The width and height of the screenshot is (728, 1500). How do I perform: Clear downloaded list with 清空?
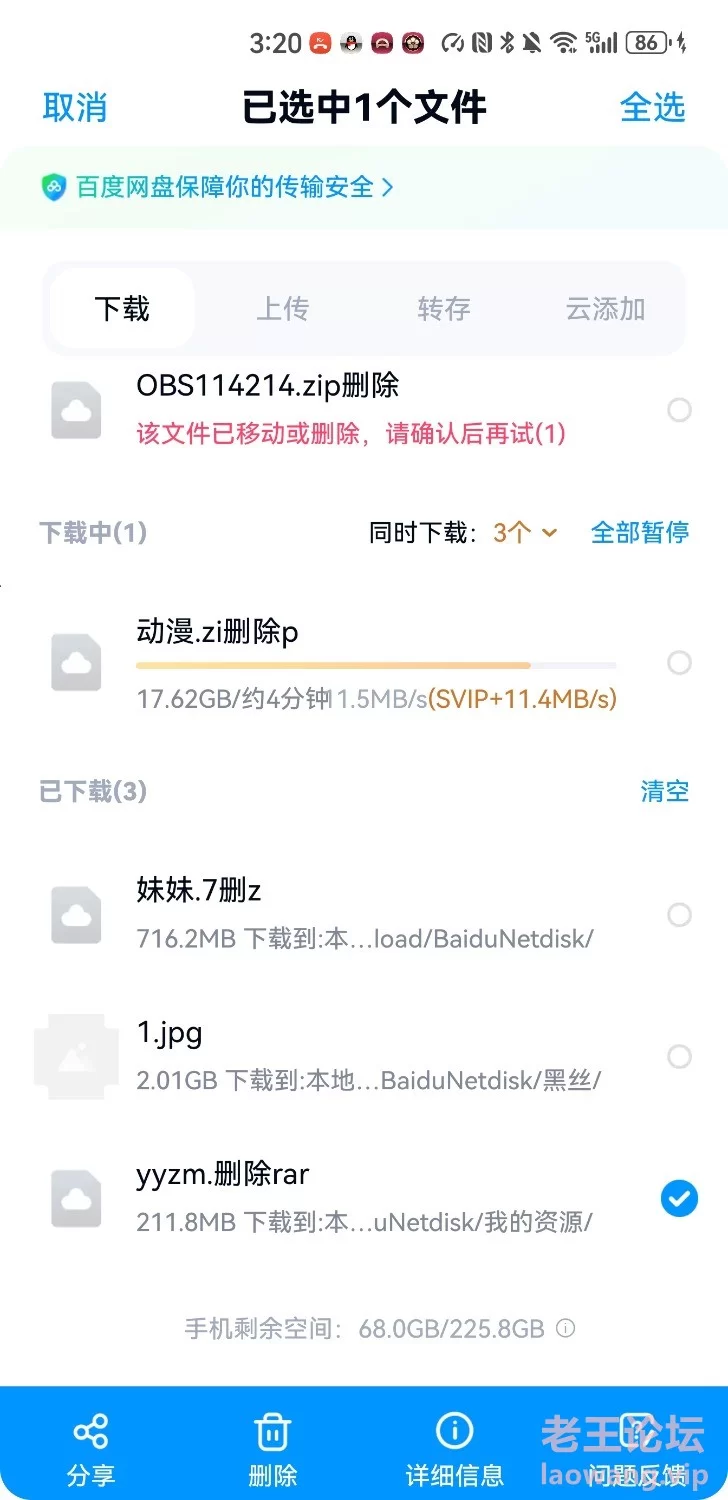[x=665, y=791]
